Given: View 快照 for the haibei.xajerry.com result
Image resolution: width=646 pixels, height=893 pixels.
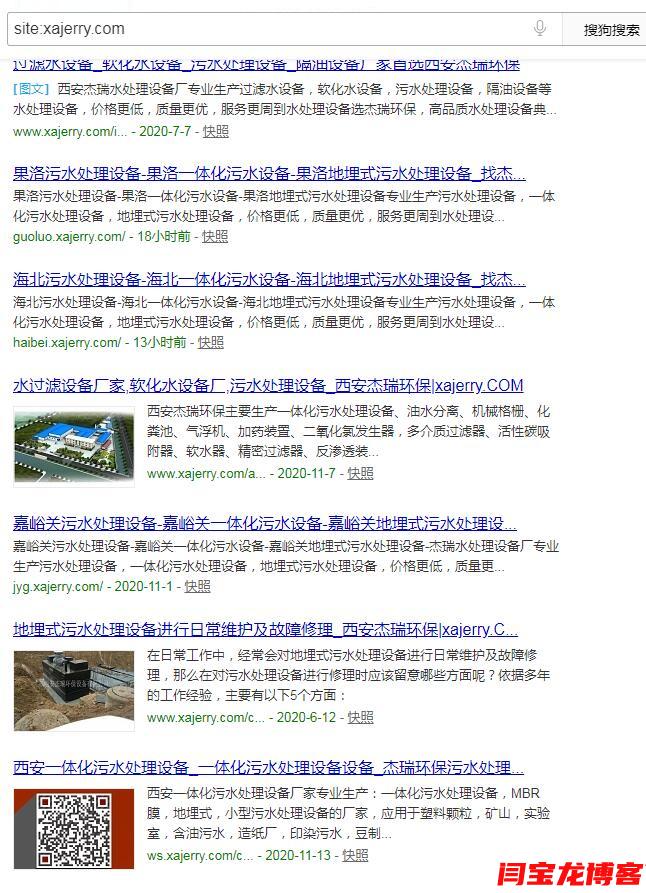Looking at the screenshot, I should 211,343.
